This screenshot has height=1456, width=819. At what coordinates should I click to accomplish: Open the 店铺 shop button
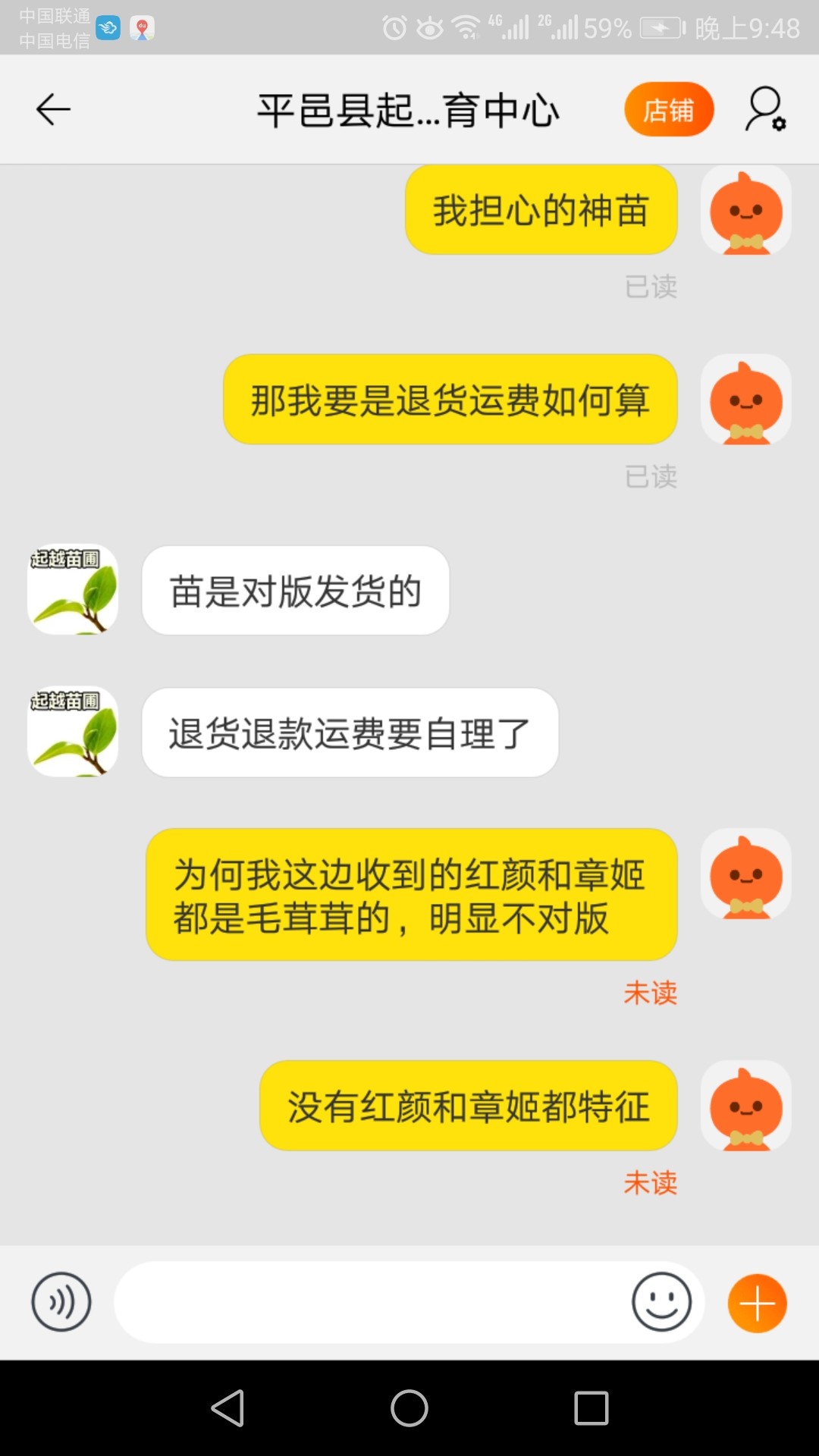669,110
